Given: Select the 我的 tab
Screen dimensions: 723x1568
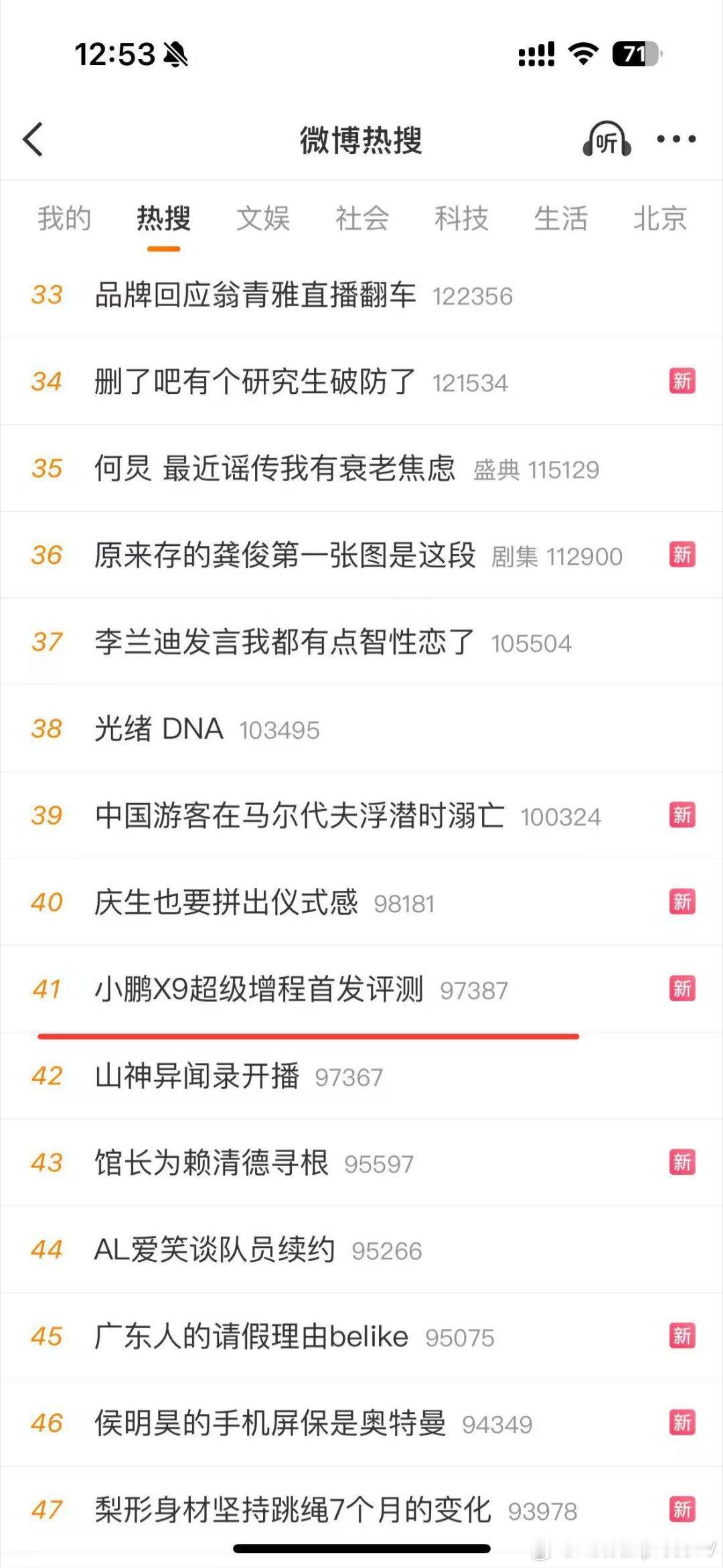Looking at the screenshot, I should pos(65,219).
